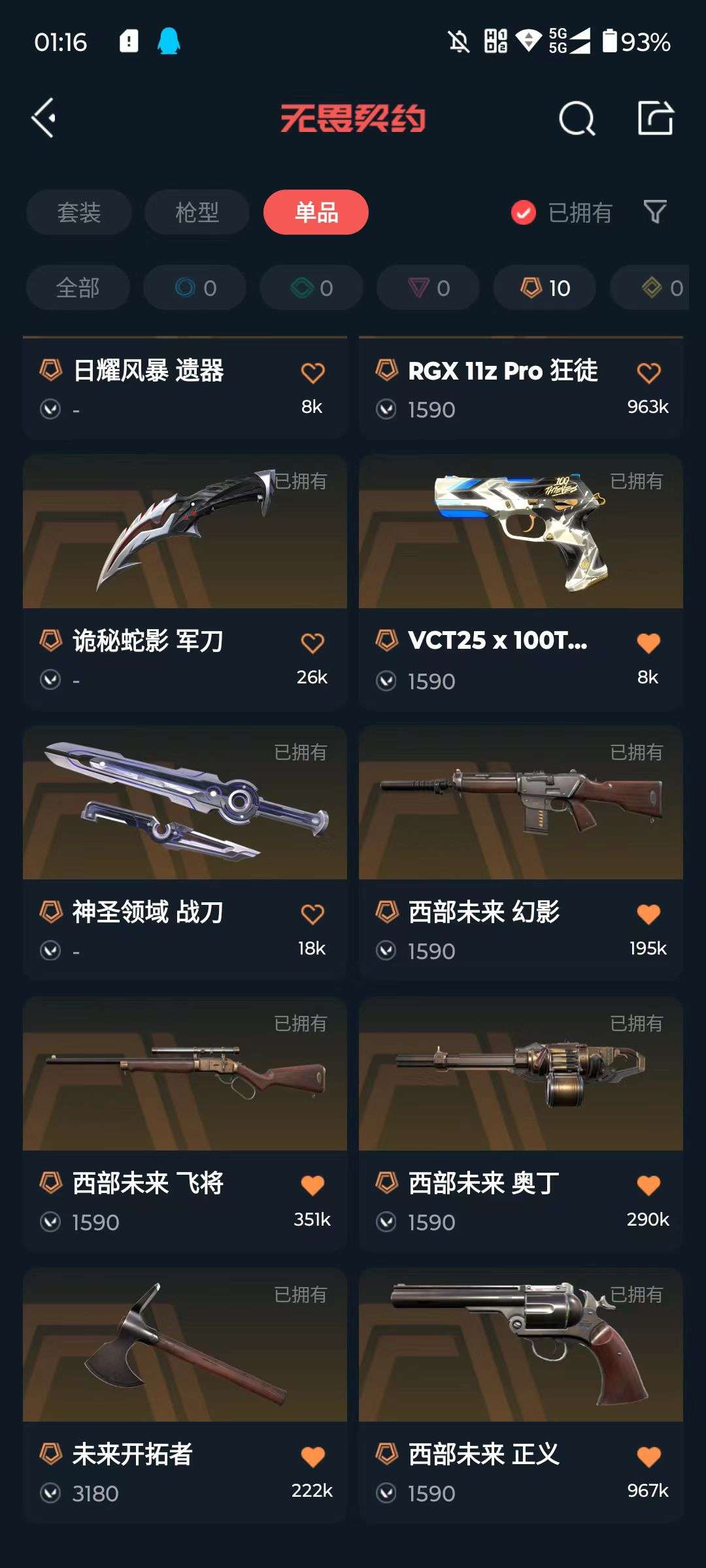Viewport: 706px width, 1568px height.
Task: Favorite 诡秘蛇影 军刀 with its heart icon
Action: [312, 644]
